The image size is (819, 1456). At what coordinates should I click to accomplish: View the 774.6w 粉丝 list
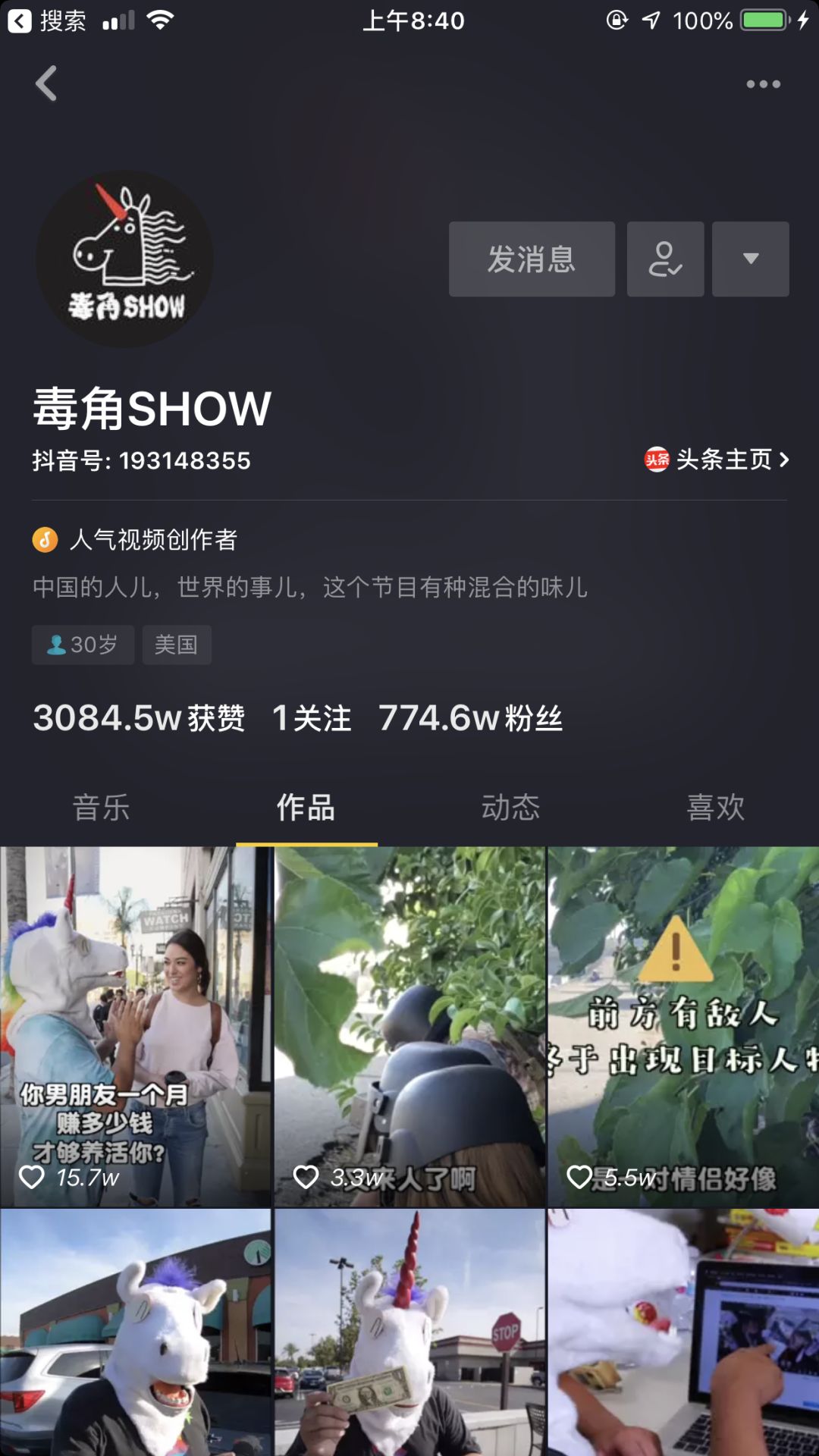click(470, 718)
